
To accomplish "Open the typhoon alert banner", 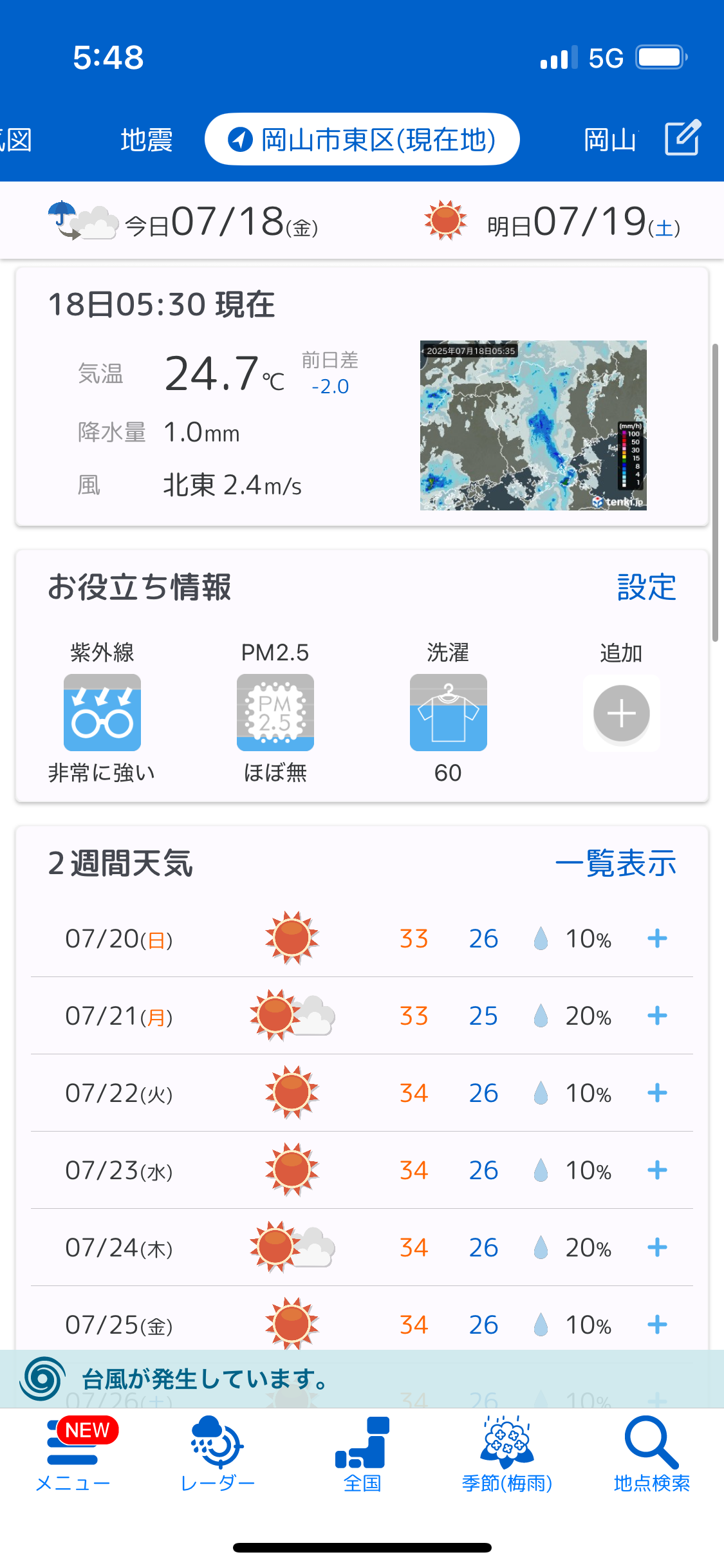I will coord(362,1379).
